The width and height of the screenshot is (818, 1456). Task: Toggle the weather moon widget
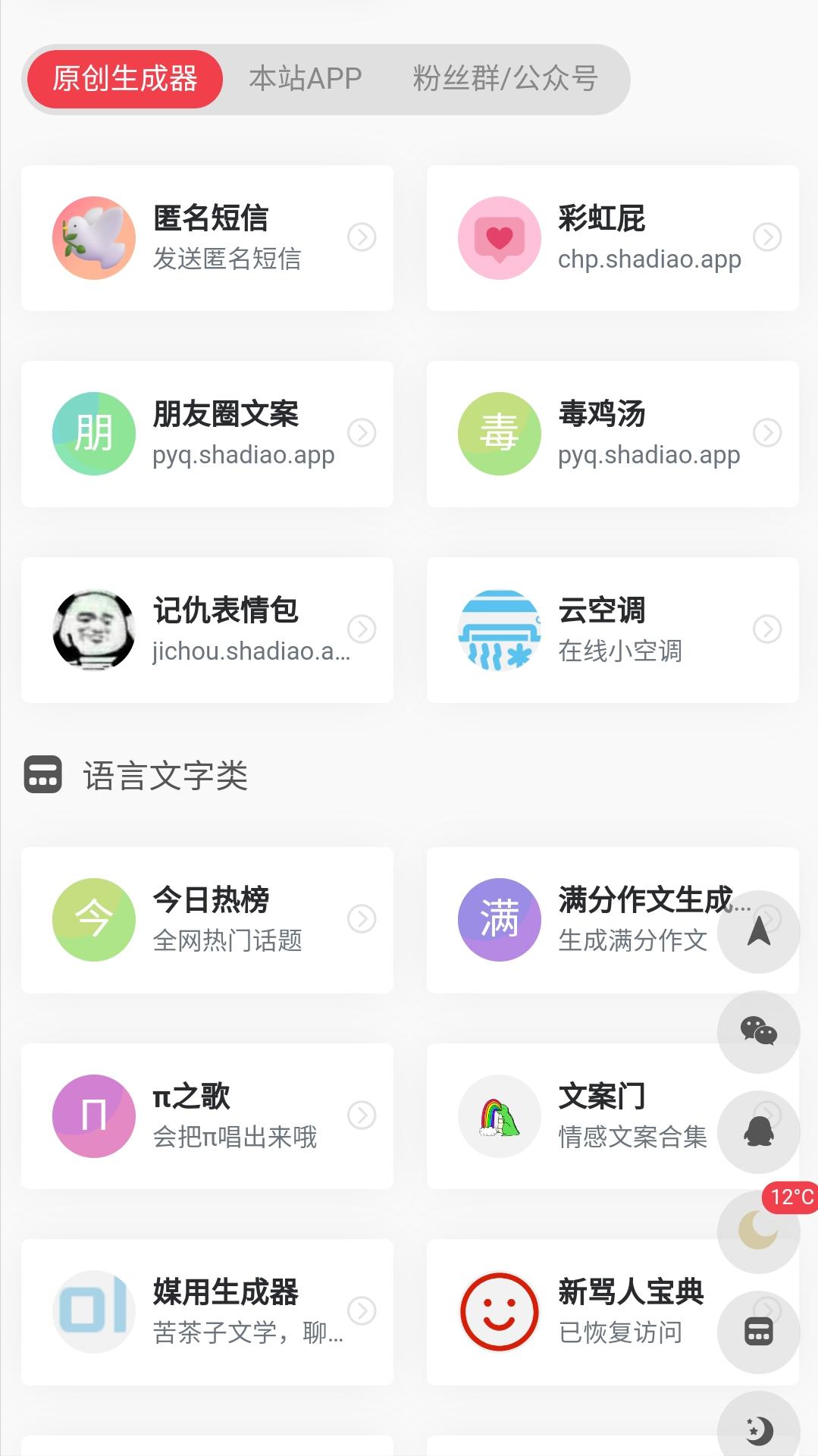tap(758, 1232)
